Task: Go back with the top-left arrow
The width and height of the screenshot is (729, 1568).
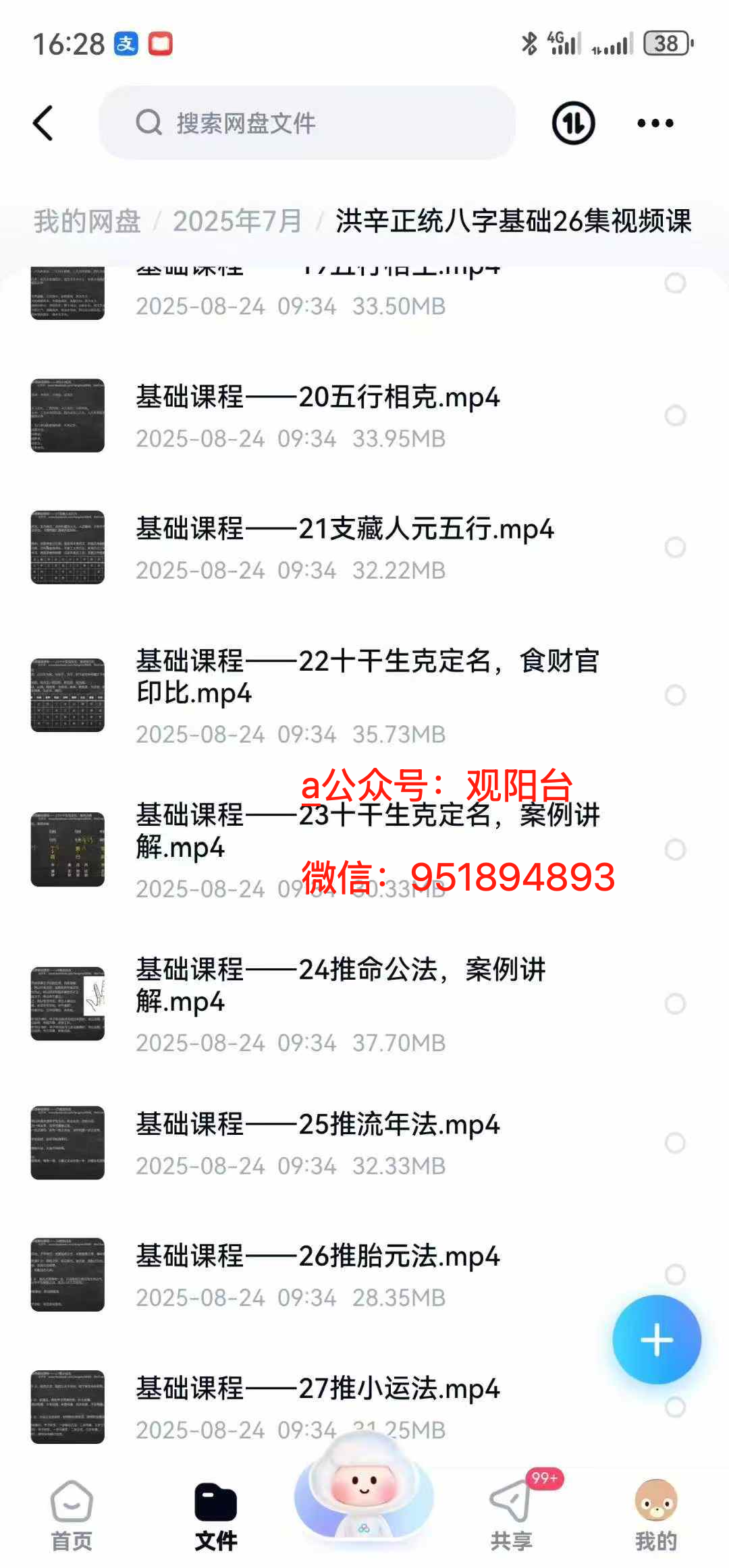Action: coord(43,123)
